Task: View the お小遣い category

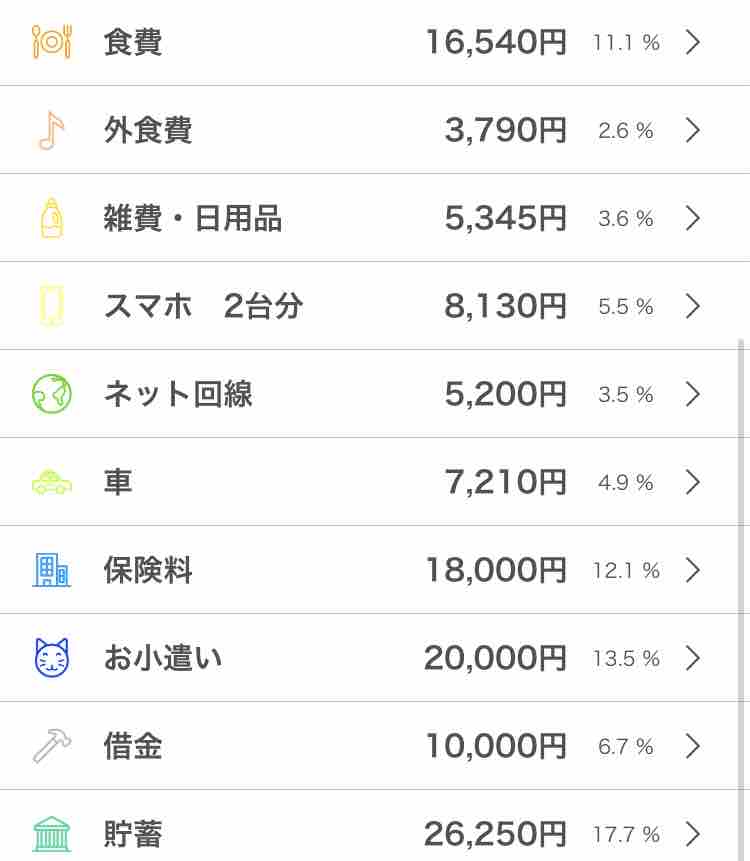Action: [375, 659]
